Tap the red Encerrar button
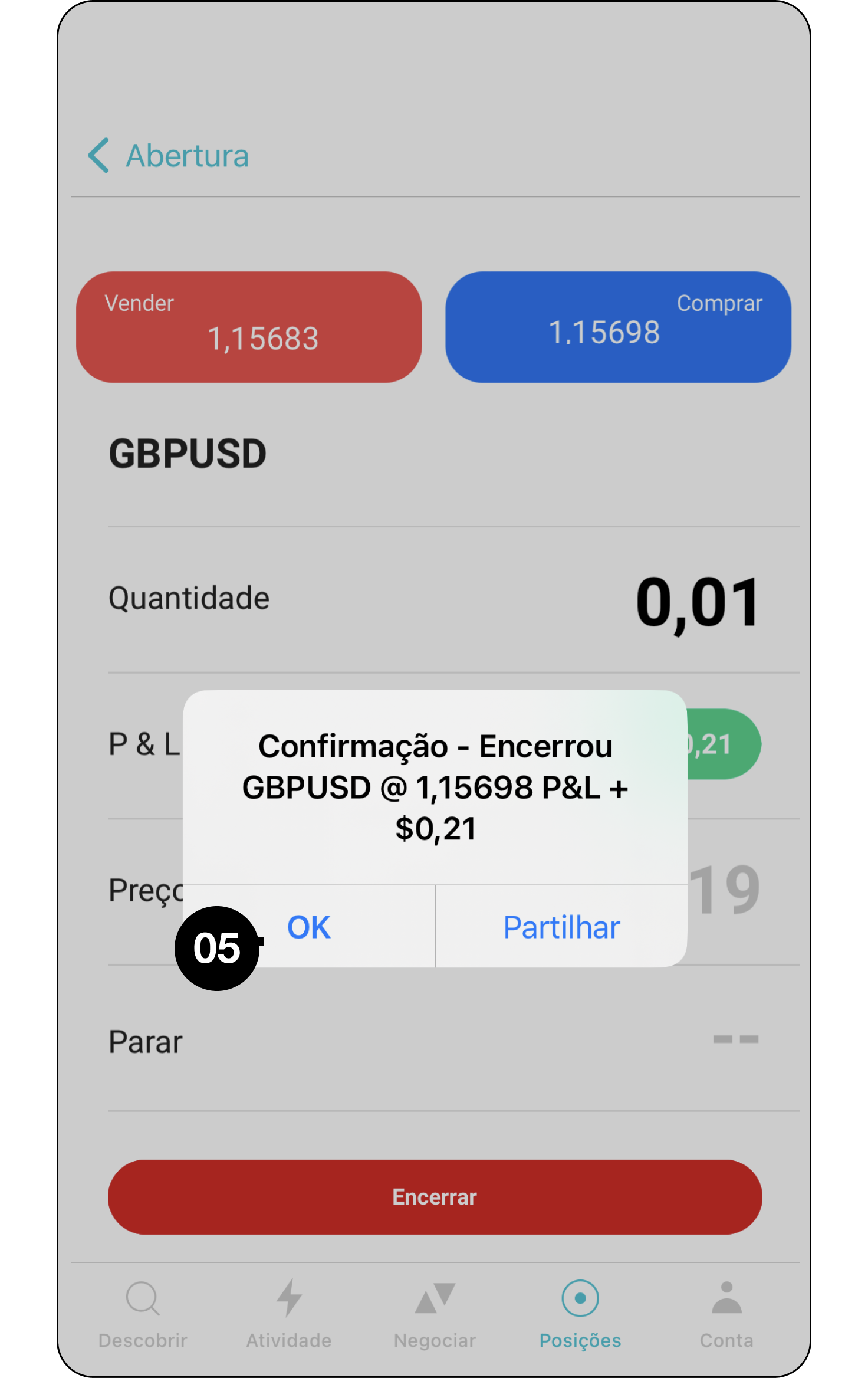Viewport: 868px width, 1378px height. 435,1197
